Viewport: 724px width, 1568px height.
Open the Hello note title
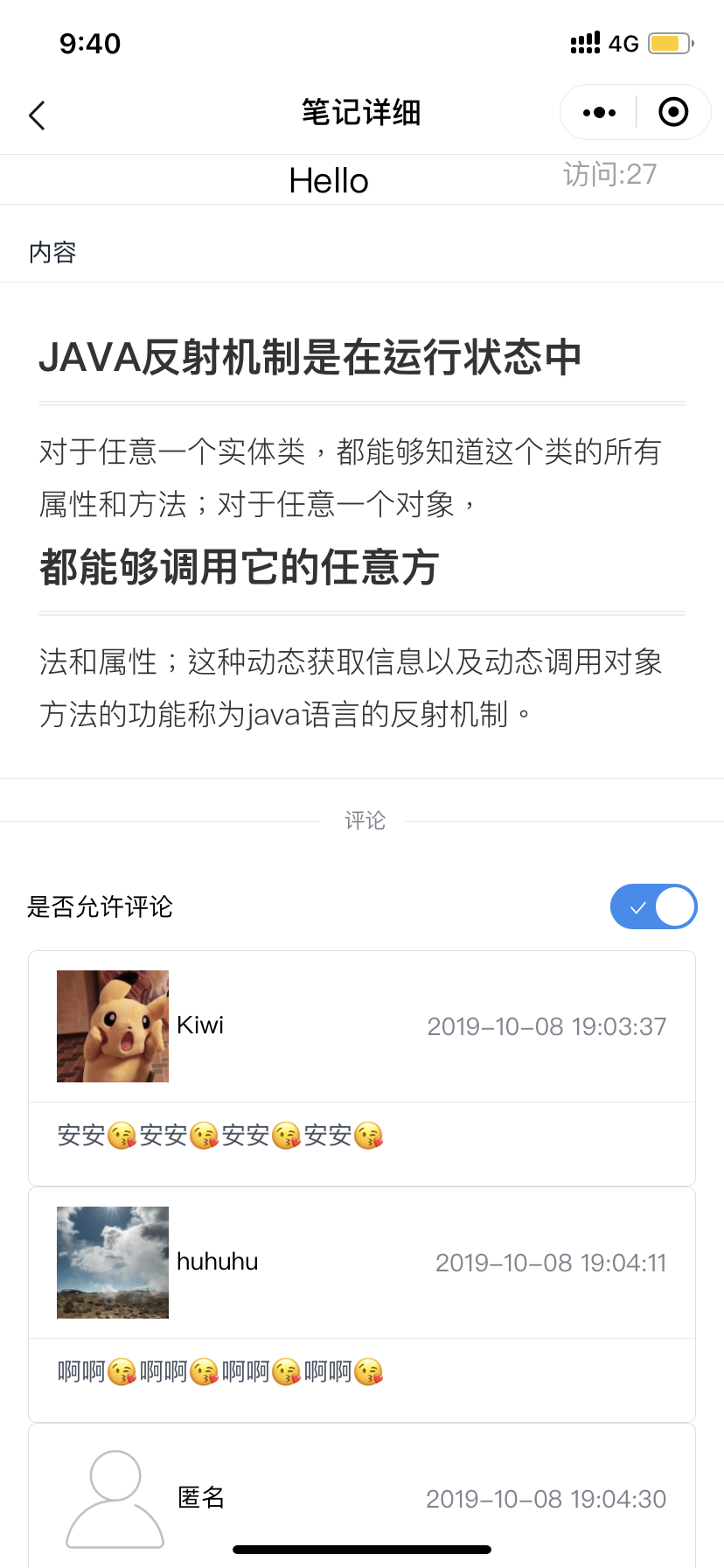click(x=329, y=179)
